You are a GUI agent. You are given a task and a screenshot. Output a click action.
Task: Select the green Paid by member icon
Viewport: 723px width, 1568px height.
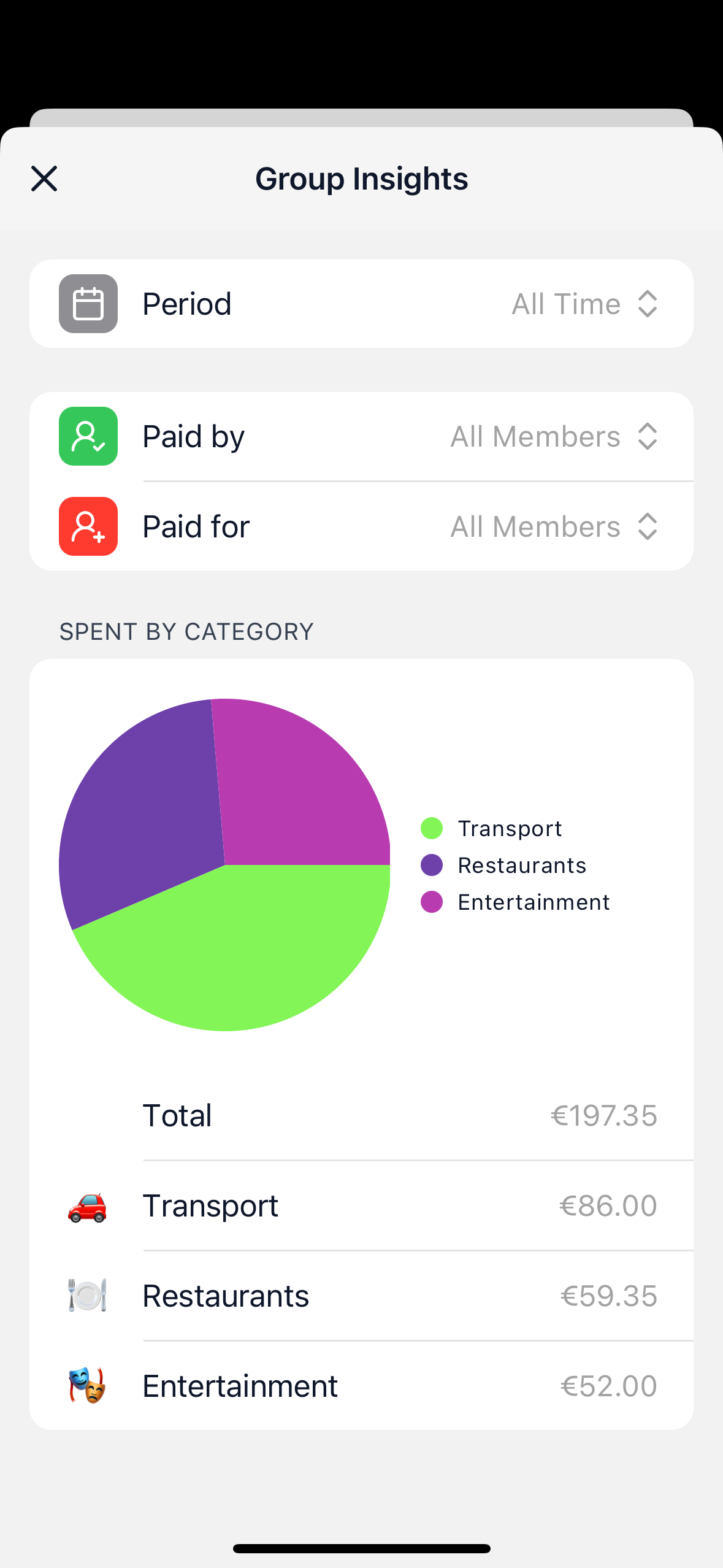88,436
